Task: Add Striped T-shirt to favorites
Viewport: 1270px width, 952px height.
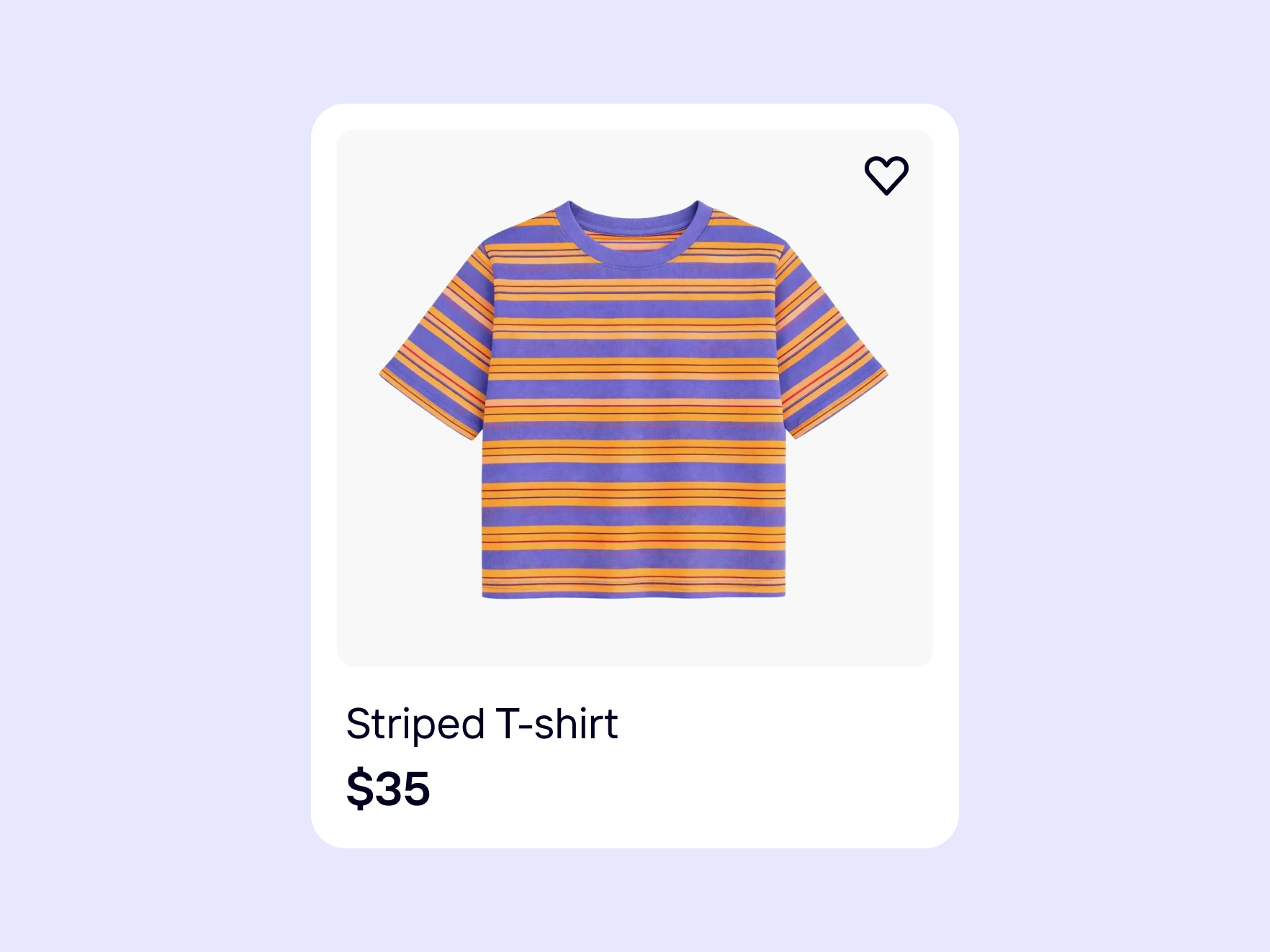Action: (x=886, y=175)
